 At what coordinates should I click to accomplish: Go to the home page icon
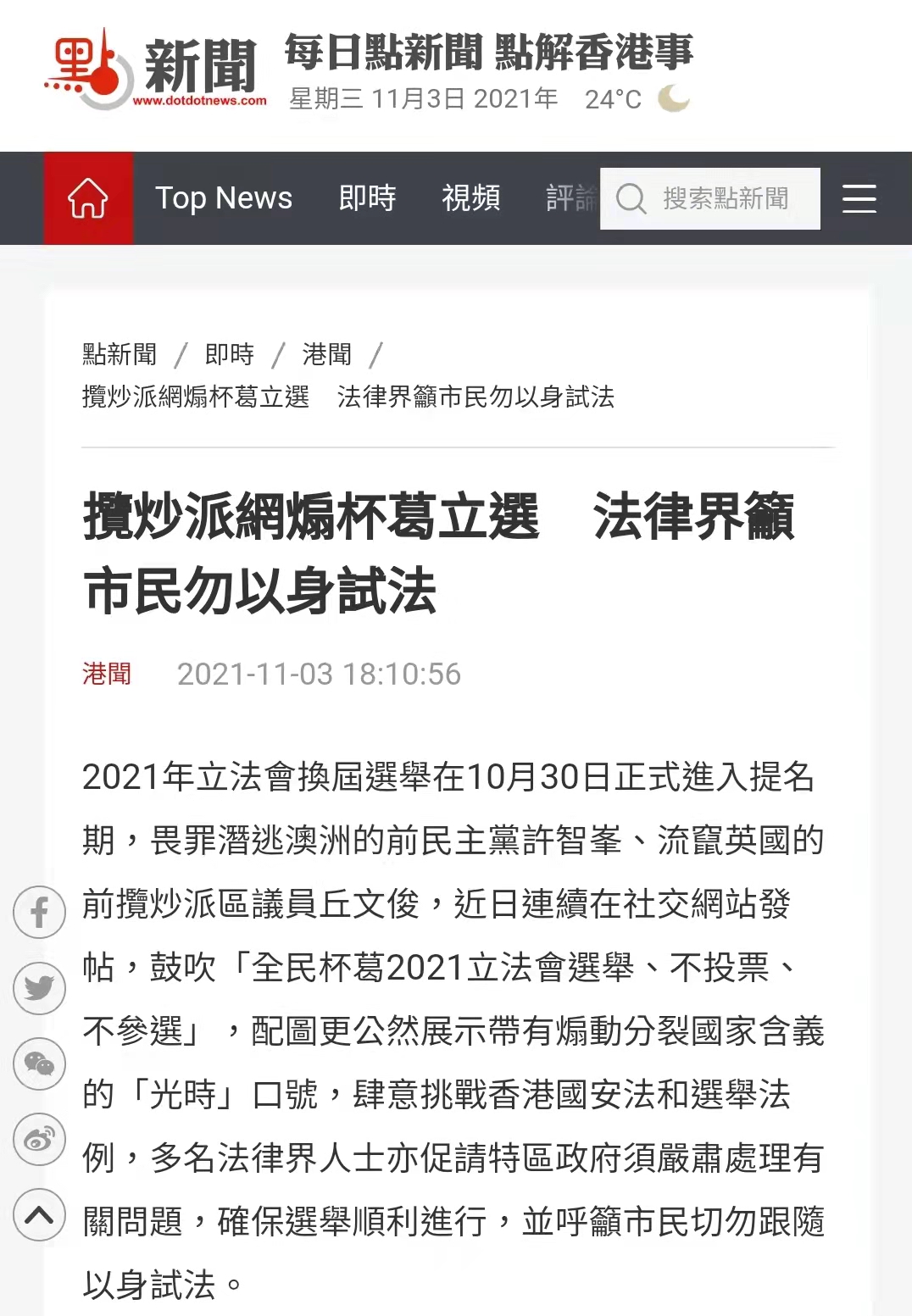click(x=88, y=198)
